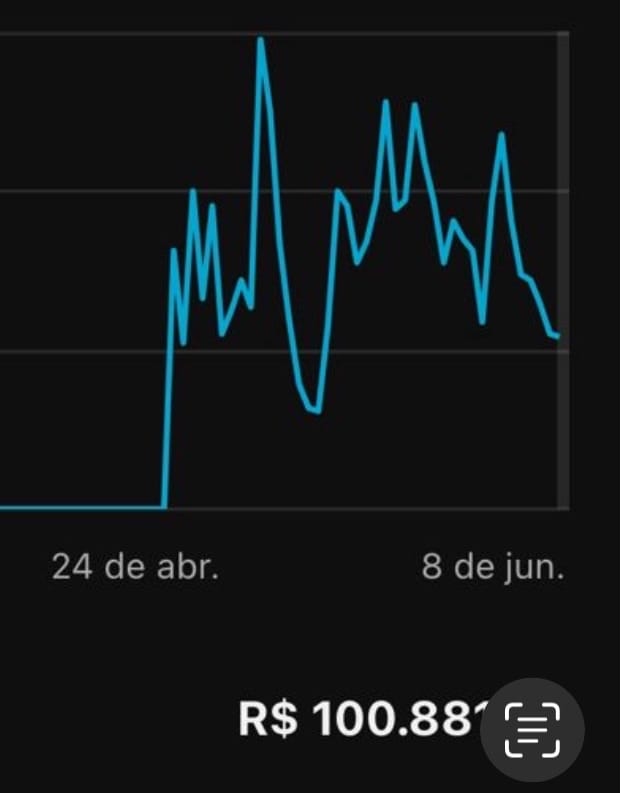Image resolution: width=621 pixels, height=793 pixels.
Task: Tap the scan text icon
Action: pyautogui.click(x=532, y=729)
